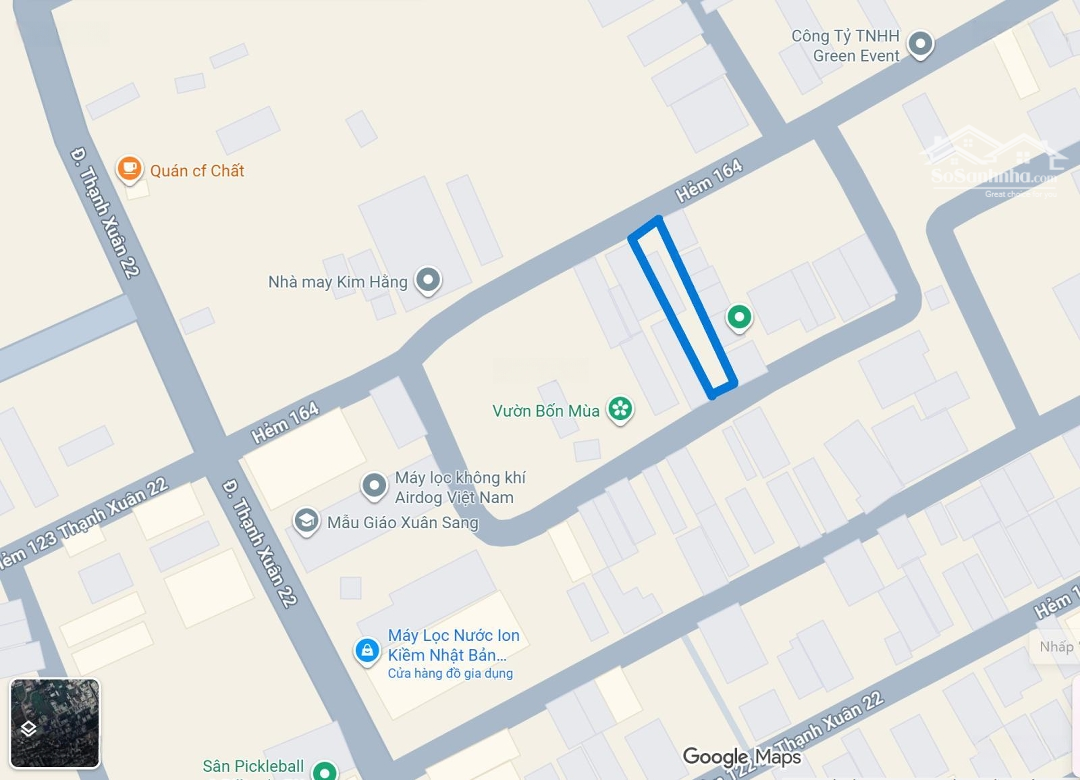Select the unlabeled green pin beside the blue outline
The height and width of the screenshot is (780, 1080).
(x=739, y=318)
